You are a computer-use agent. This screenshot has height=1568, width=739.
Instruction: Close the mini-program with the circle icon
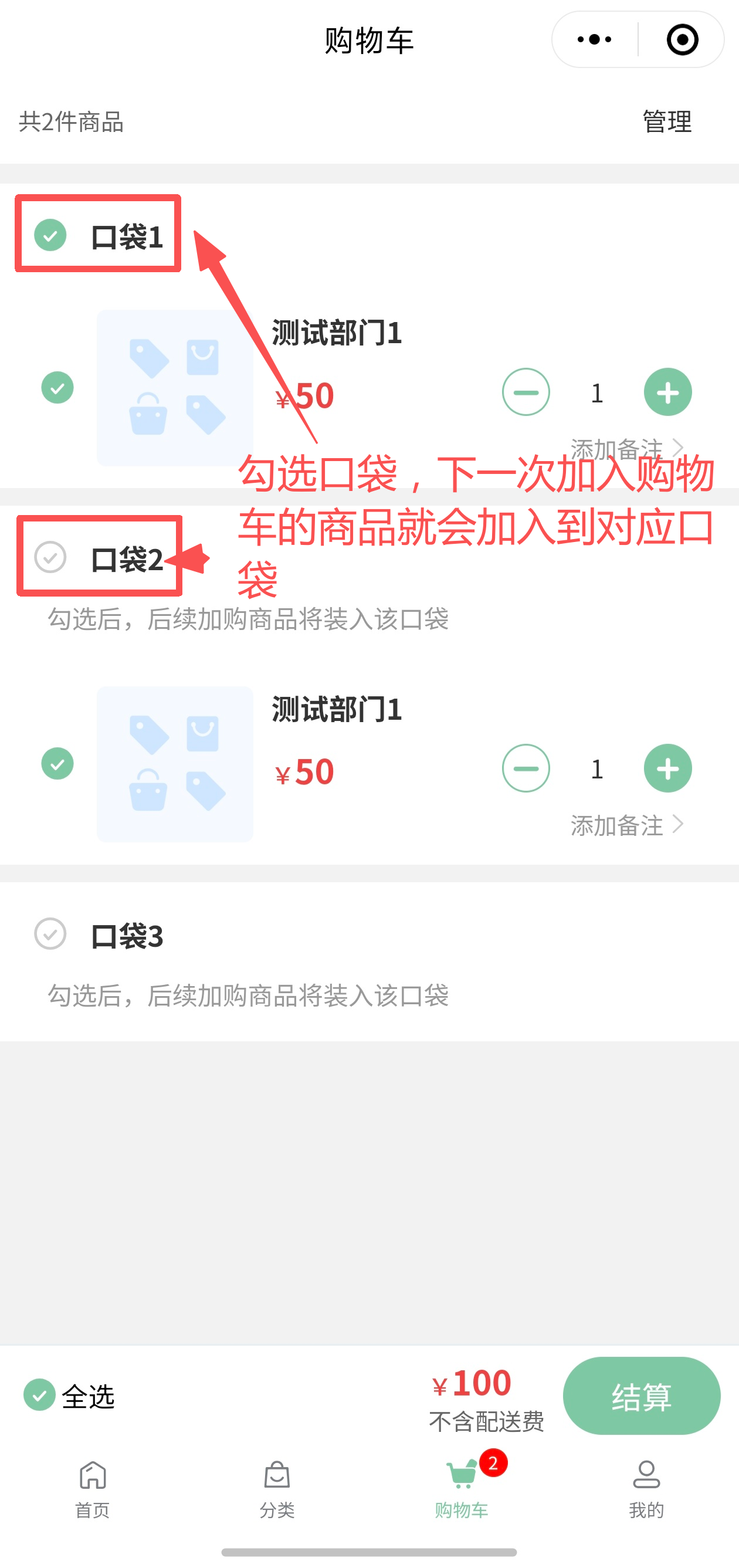click(682, 40)
